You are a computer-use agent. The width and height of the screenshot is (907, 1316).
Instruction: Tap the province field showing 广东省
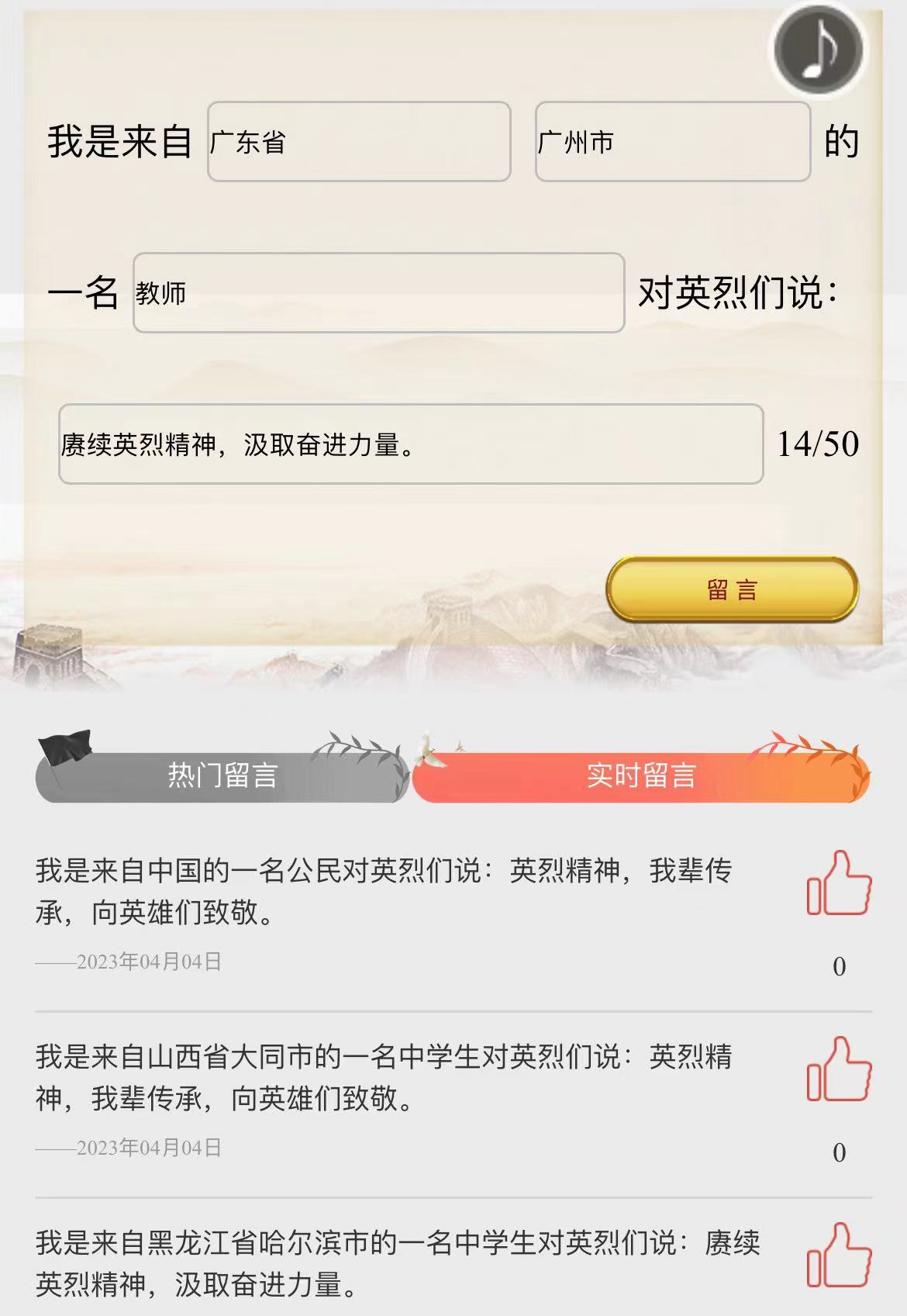(359, 142)
